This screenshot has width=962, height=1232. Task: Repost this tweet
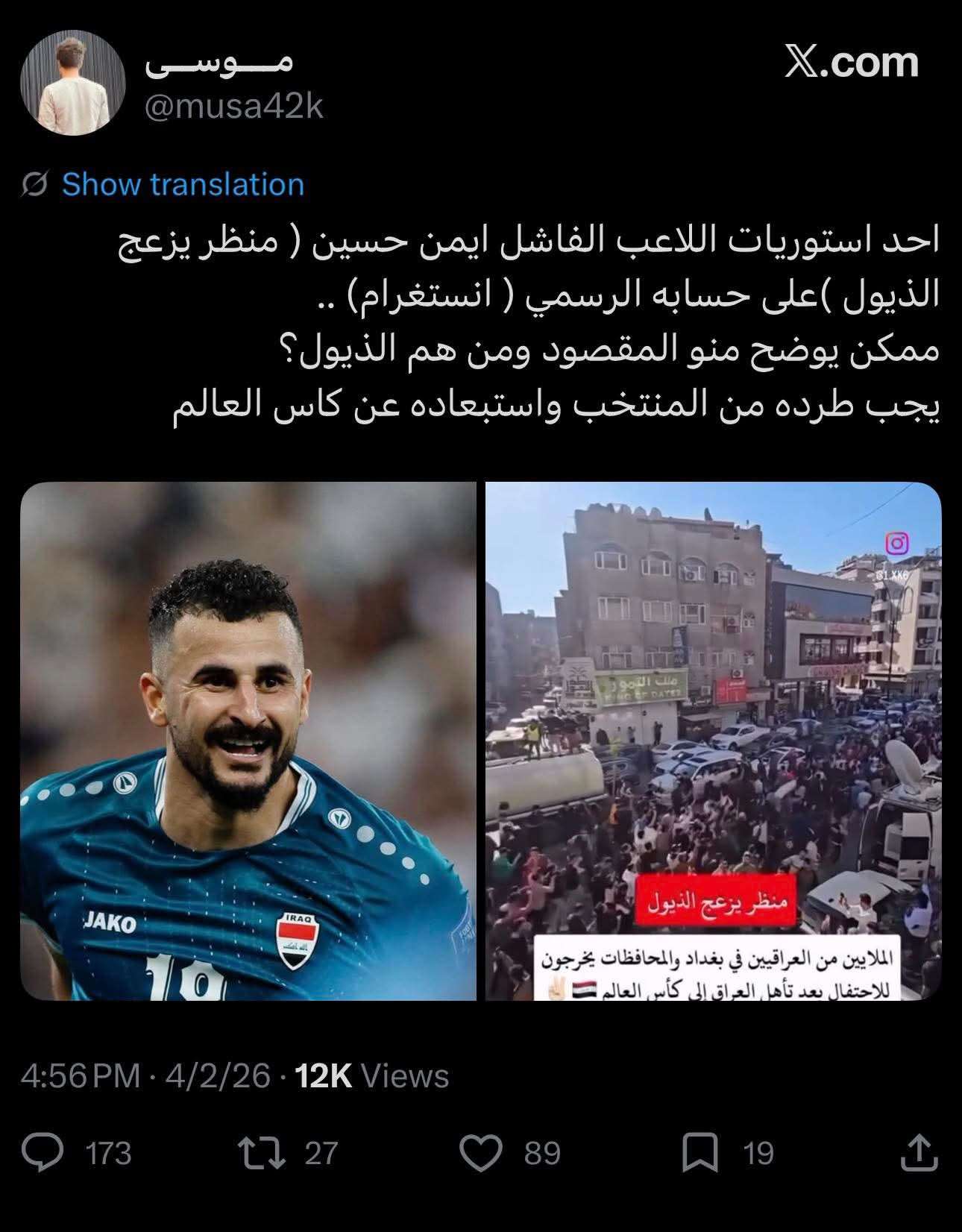[260, 1153]
